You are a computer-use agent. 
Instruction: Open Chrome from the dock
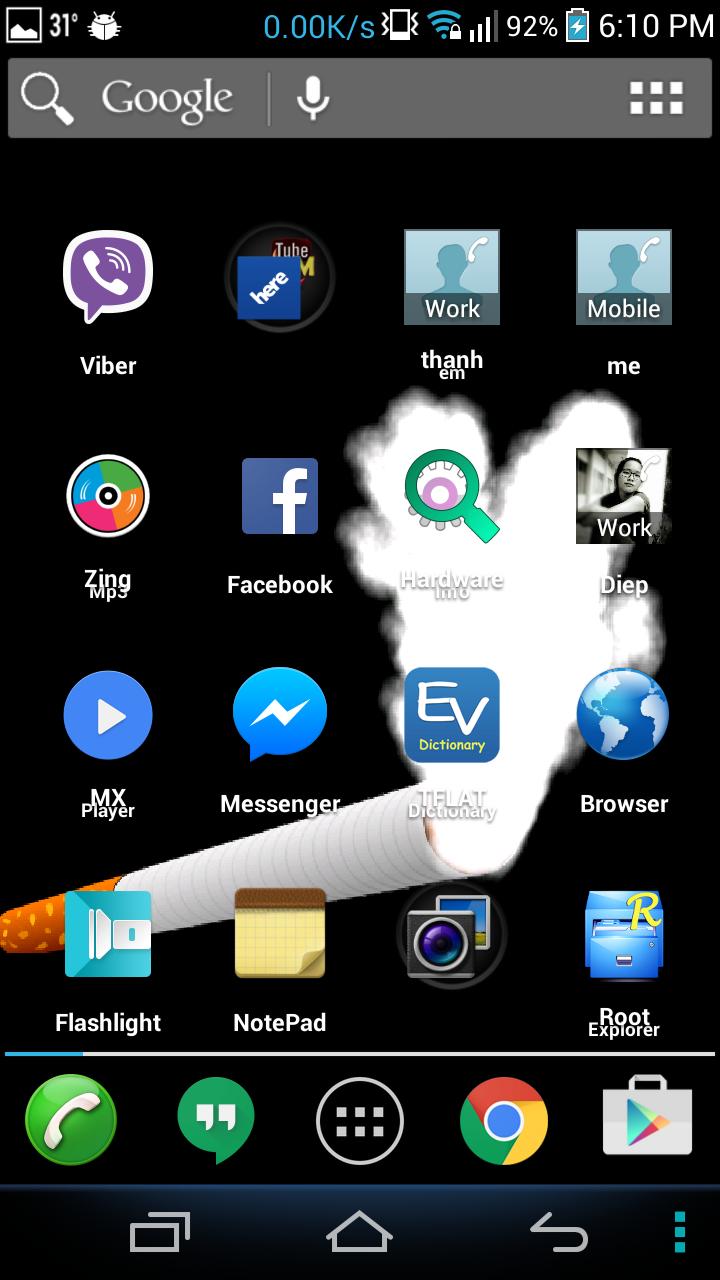tap(504, 1122)
